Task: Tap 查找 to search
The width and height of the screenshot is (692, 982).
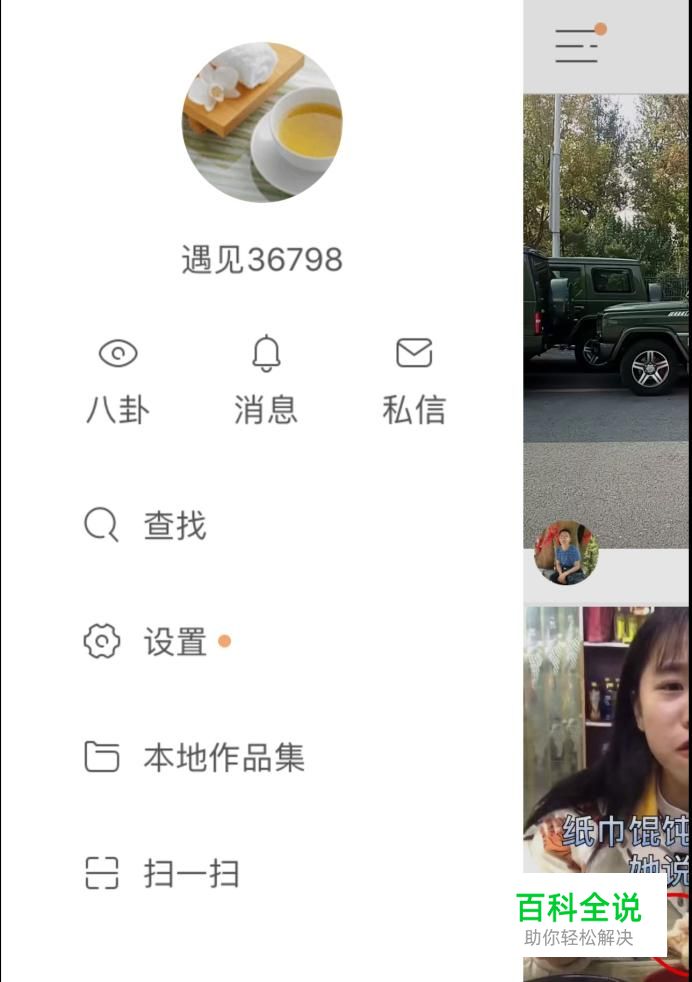Action: tap(146, 525)
